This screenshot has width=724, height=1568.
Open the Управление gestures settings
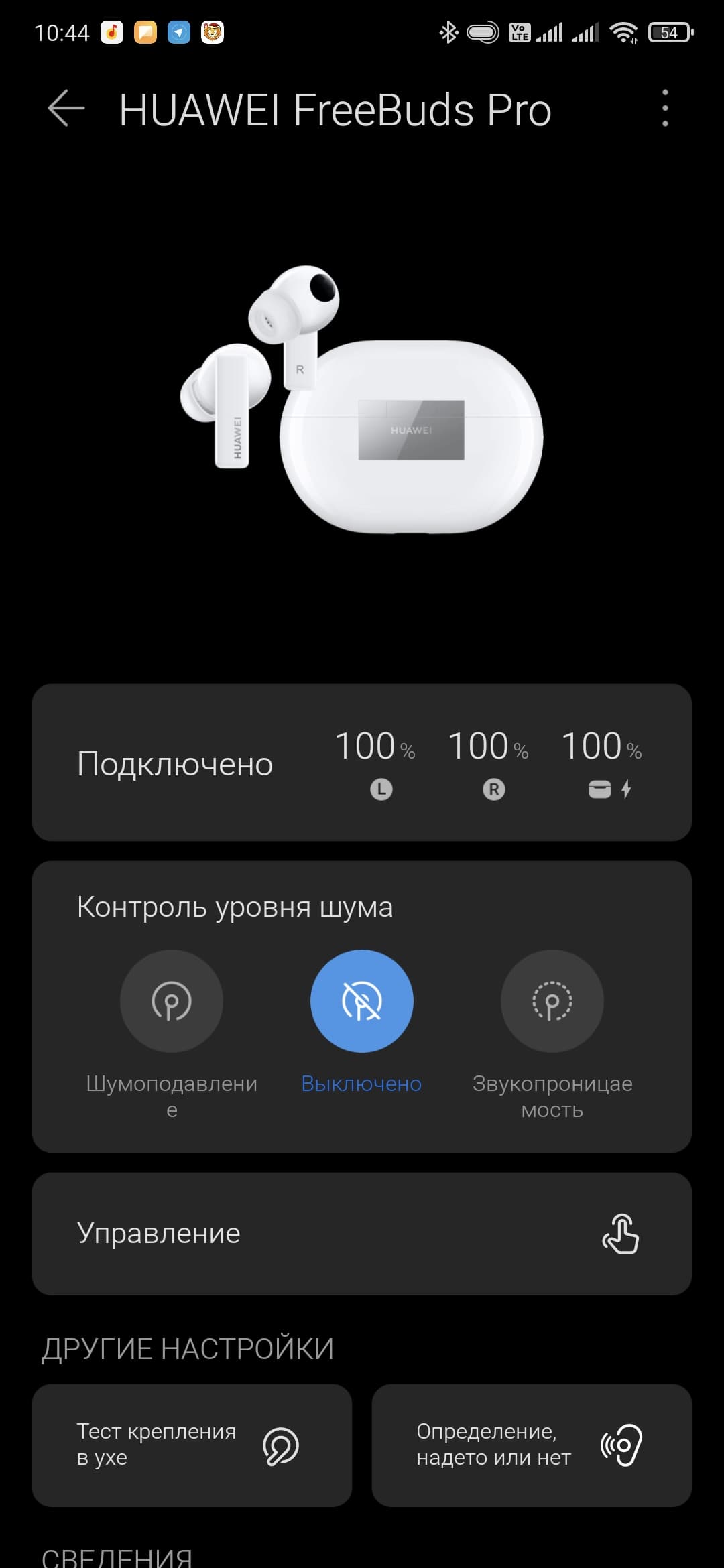(x=361, y=1234)
